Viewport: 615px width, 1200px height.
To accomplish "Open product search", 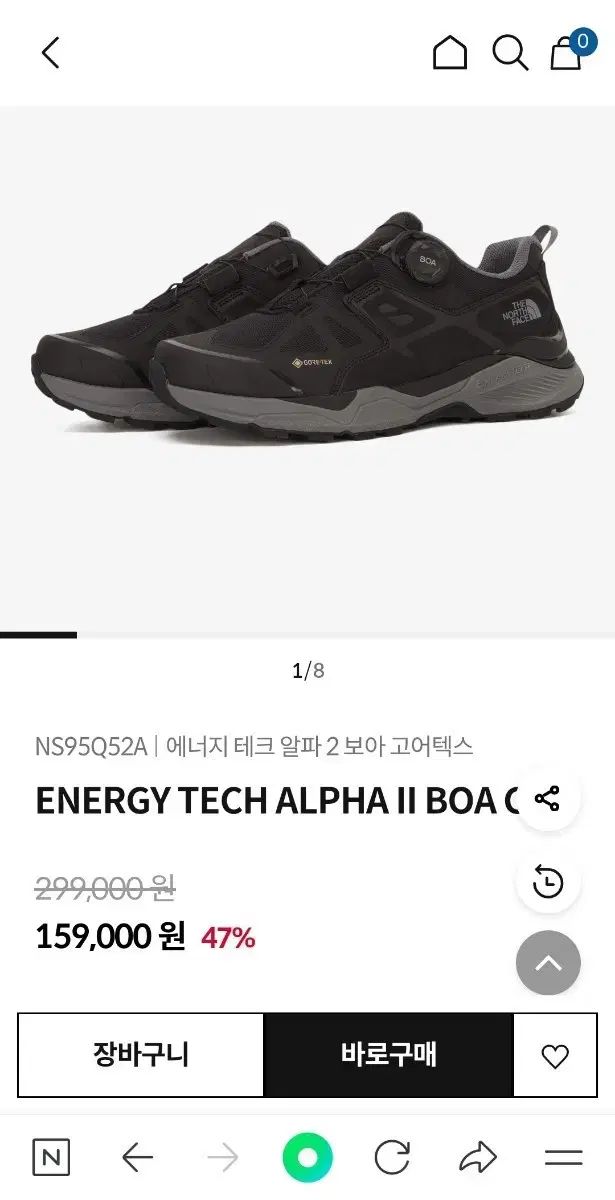I will tap(510, 52).
